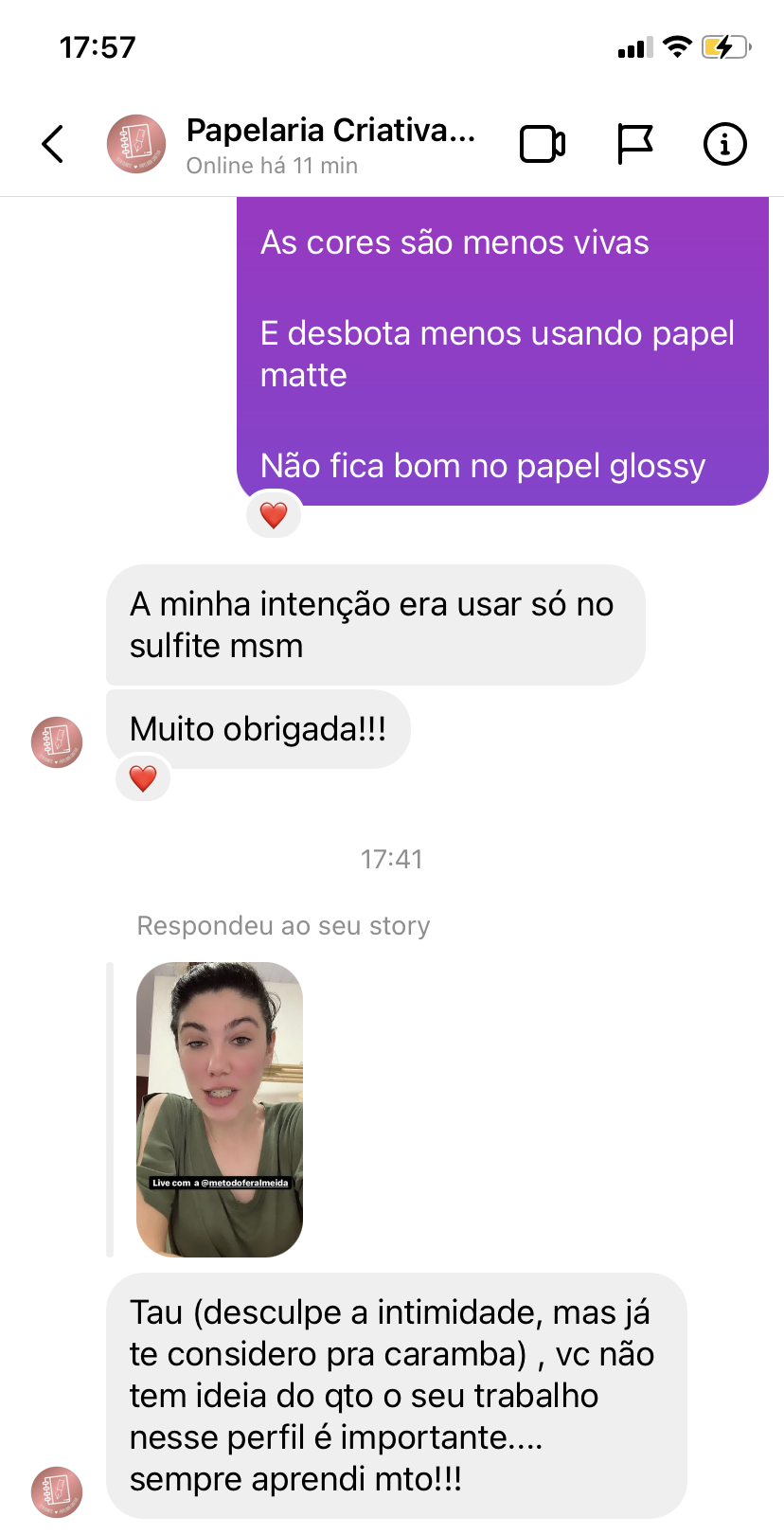The width and height of the screenshot is (784, 1534).
Task: Flag this conversation
Action: pyautogui.click(x=634, y=144)
